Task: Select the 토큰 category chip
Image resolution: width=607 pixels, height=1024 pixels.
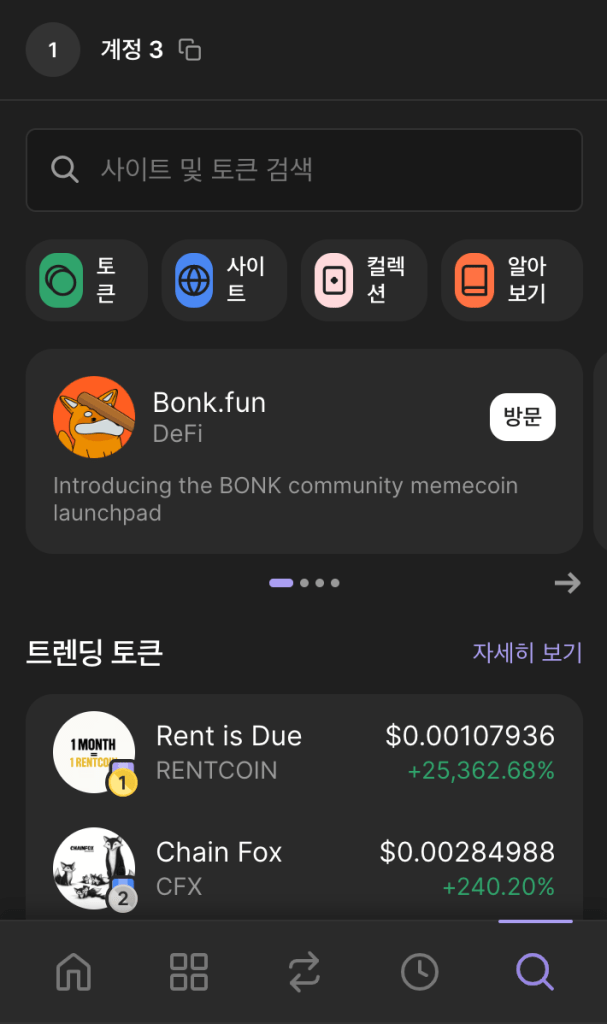Action: [x=87, y=280]
